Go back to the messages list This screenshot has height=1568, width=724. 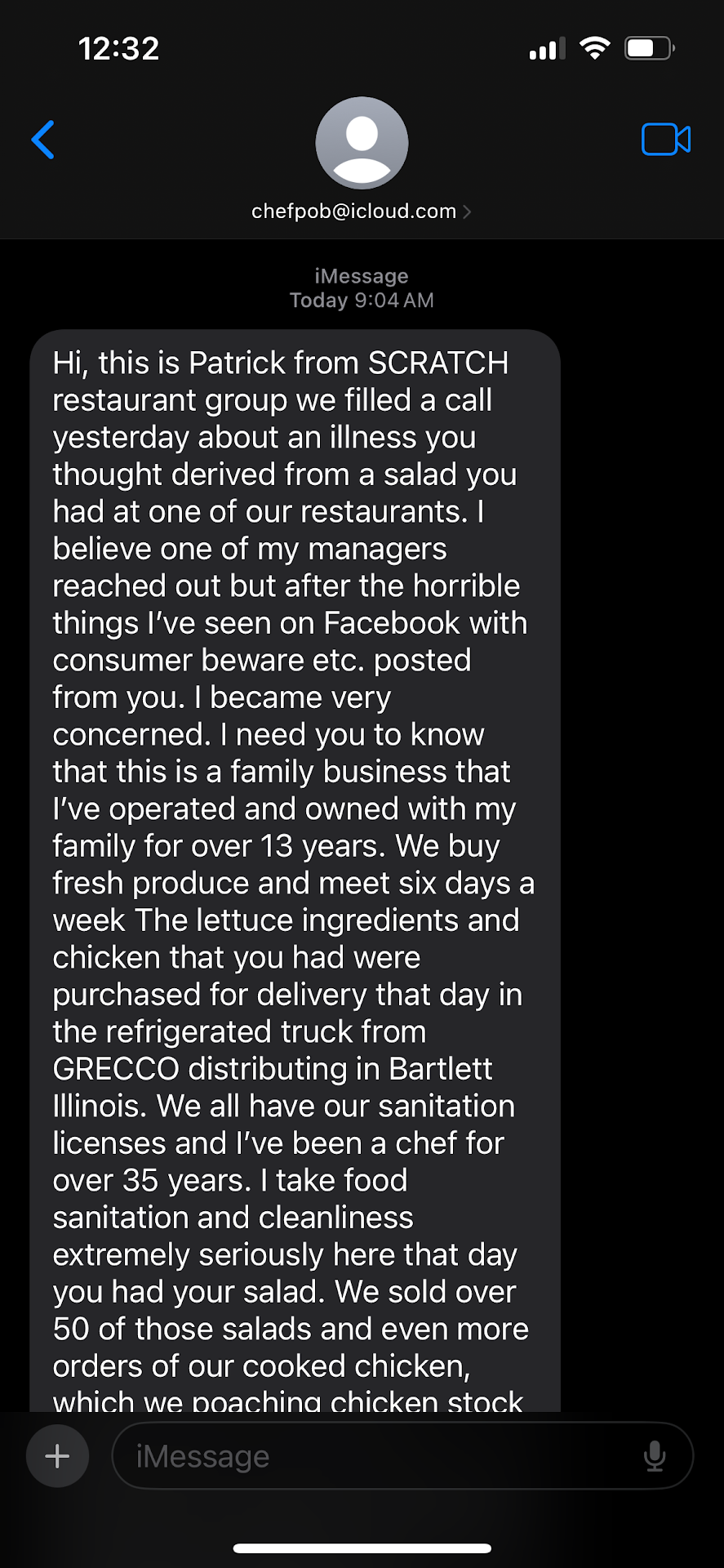tap(43, 140)
